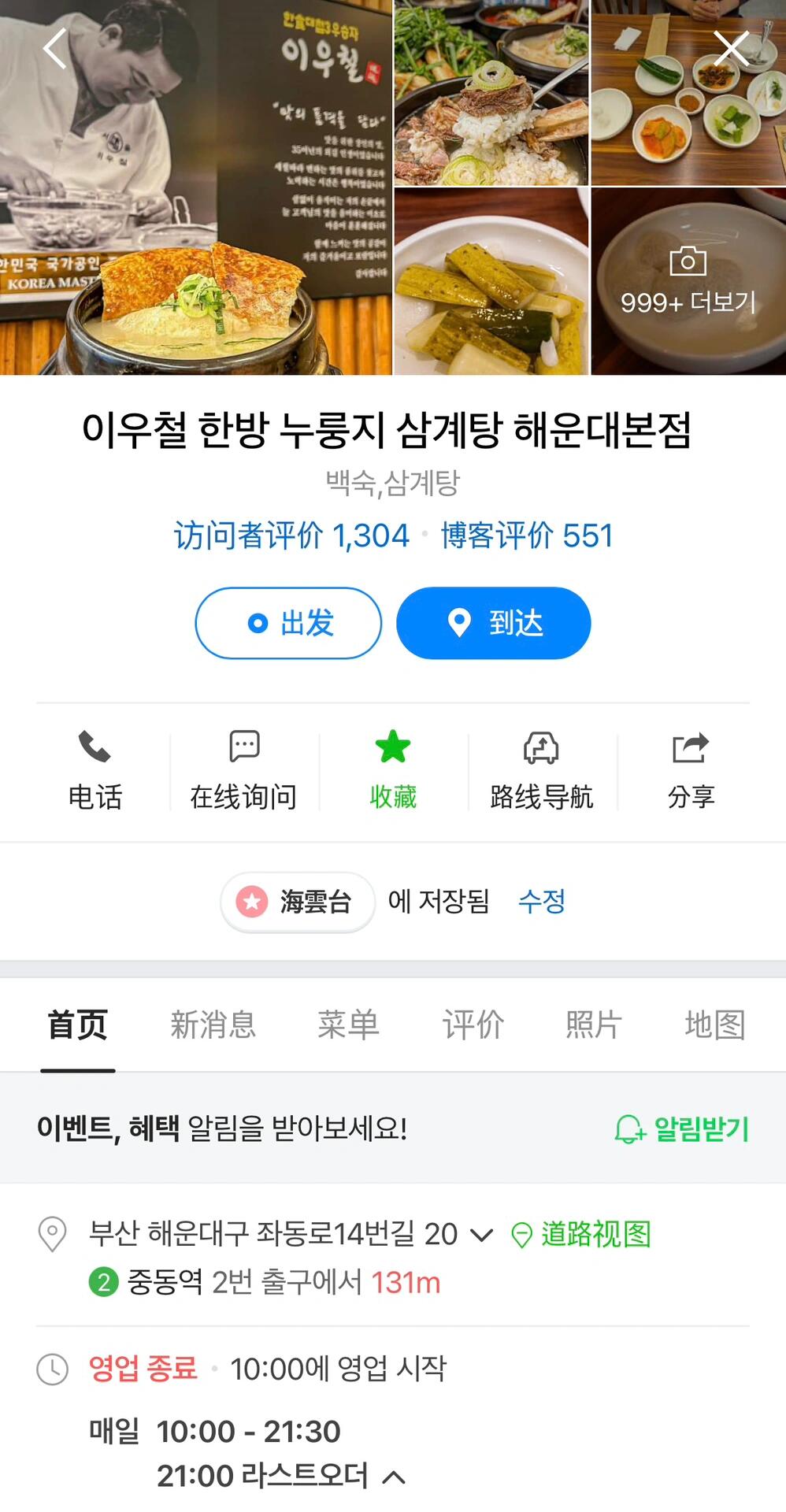The height and width of the screenshot is (1512, 786).
Task: Edit saved list with 수정
Action: [x=542, y=901]
